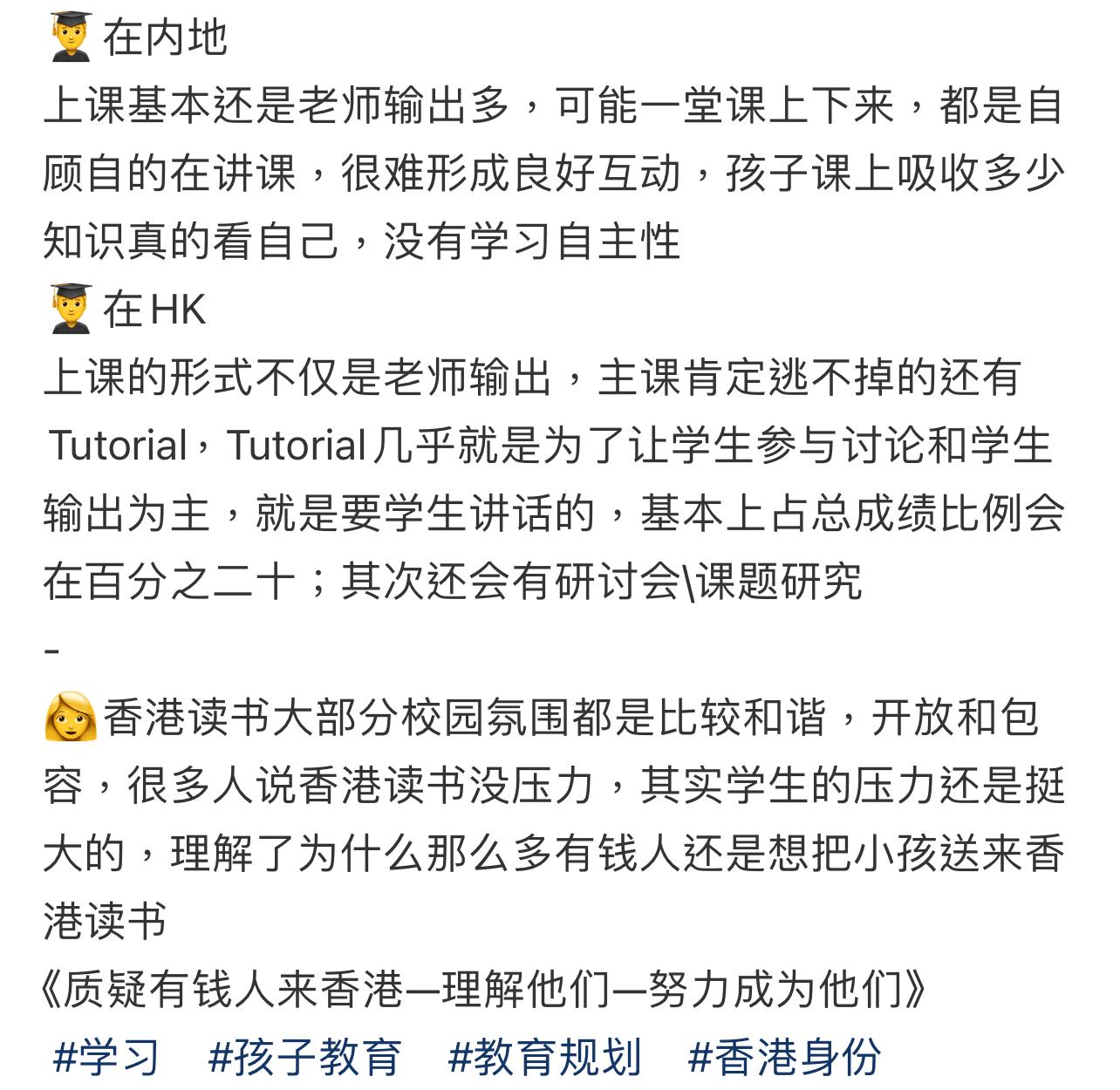Open the #孩子教育 hashtag
The width and height of the screenshot is (1120, 1090).
(x=304, y=1057)
